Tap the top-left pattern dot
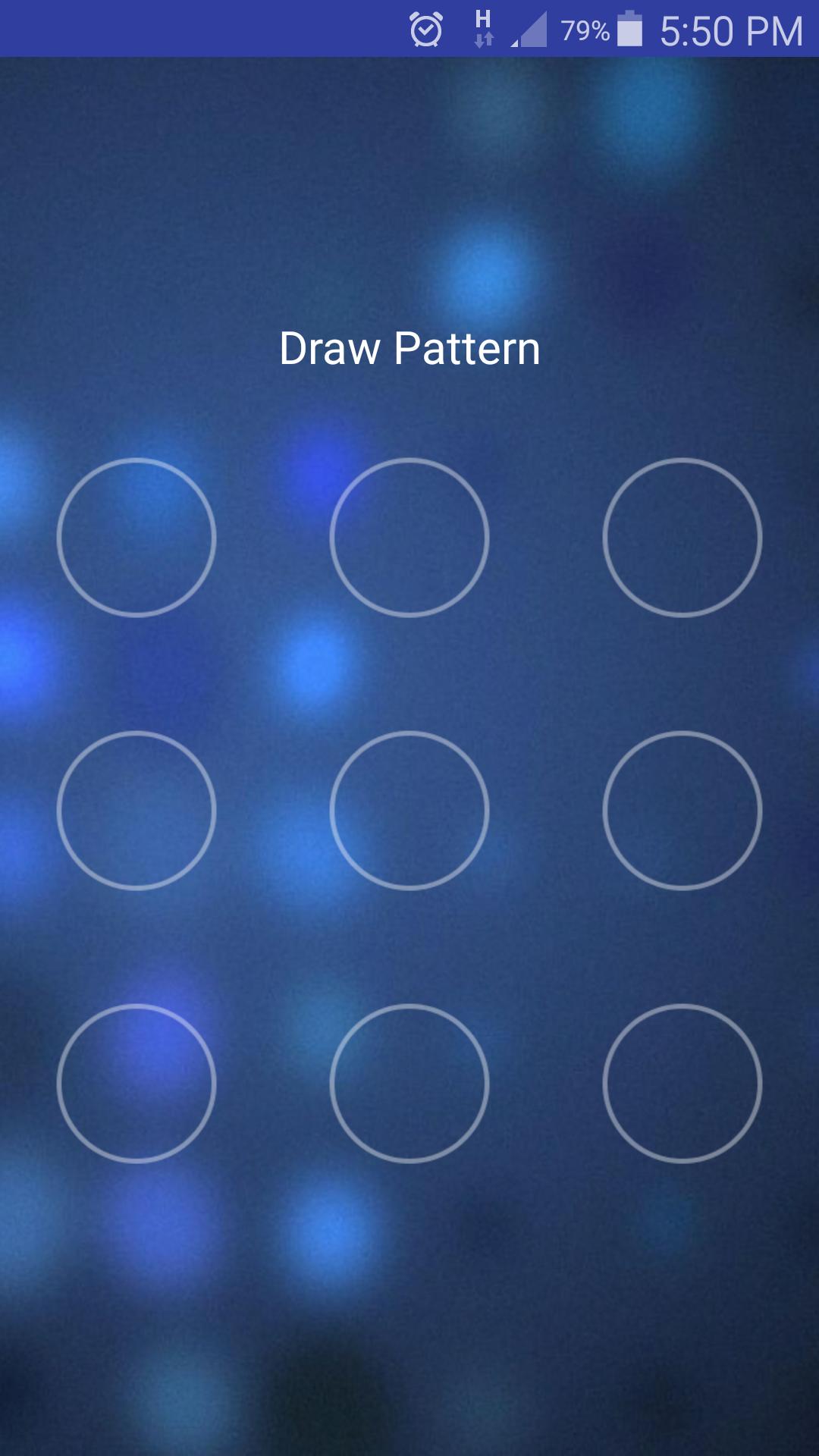This screenshot has height=1456, width=819. (x=136, y=538)
